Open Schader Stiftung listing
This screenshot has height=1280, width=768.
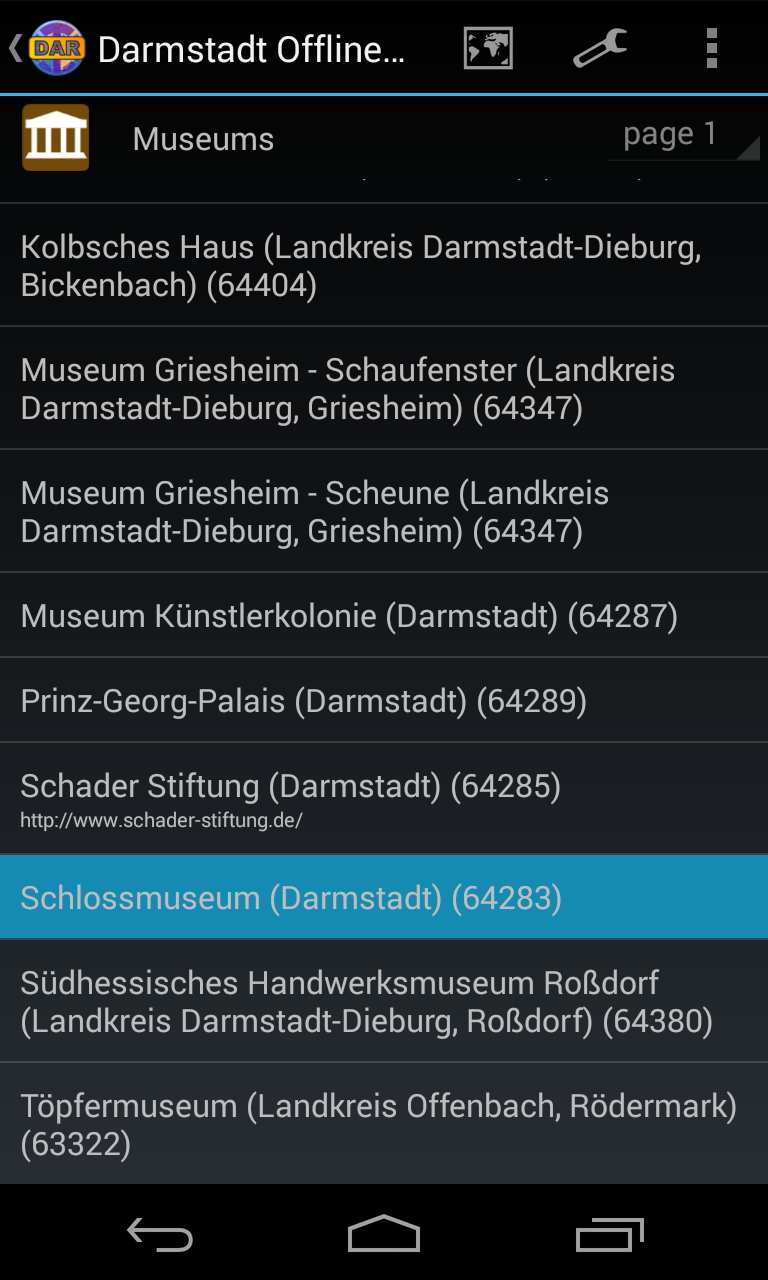pyautogui.click(x=384, y=799)
